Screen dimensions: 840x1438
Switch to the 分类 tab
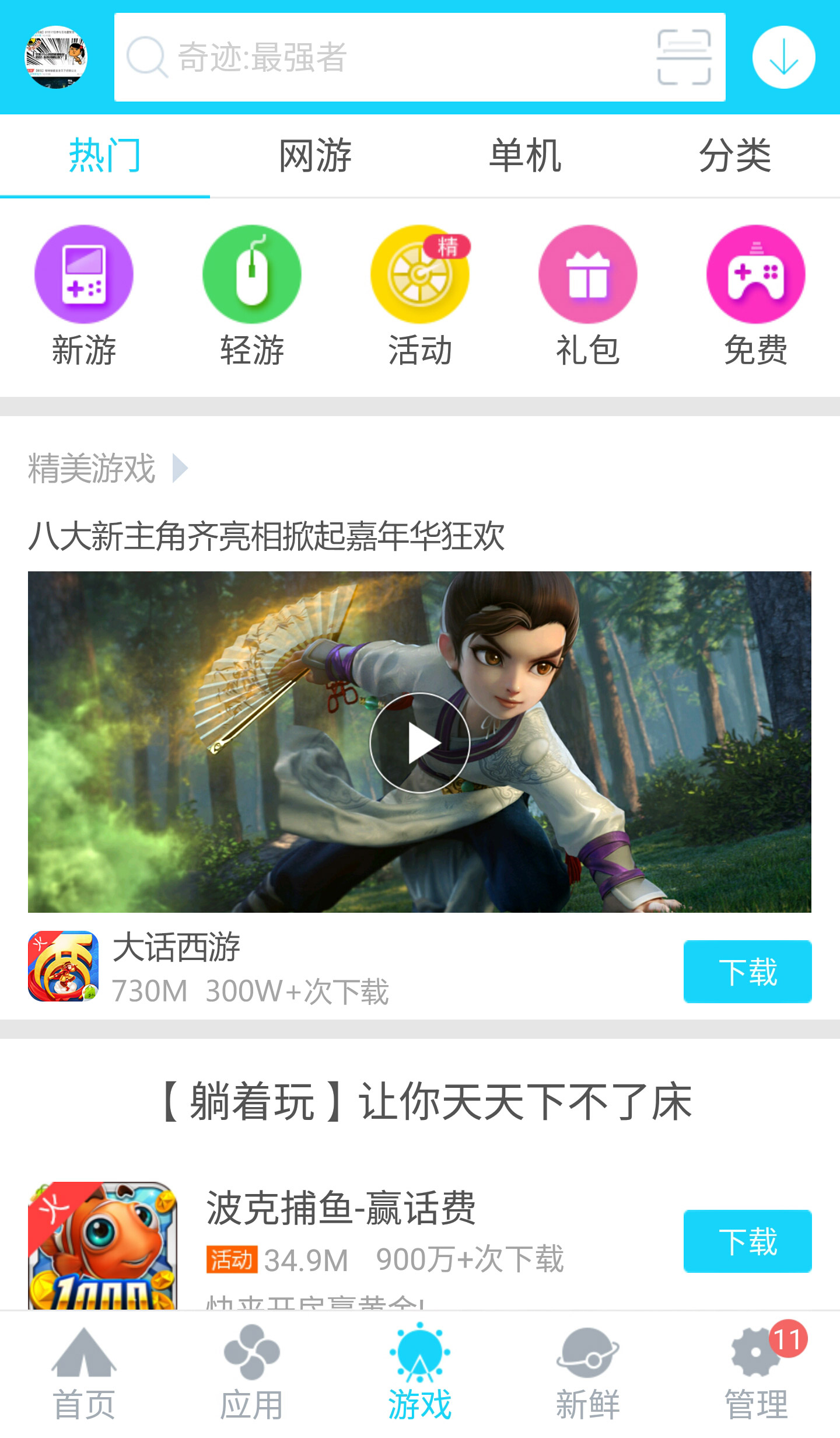(x=735, y=156)
